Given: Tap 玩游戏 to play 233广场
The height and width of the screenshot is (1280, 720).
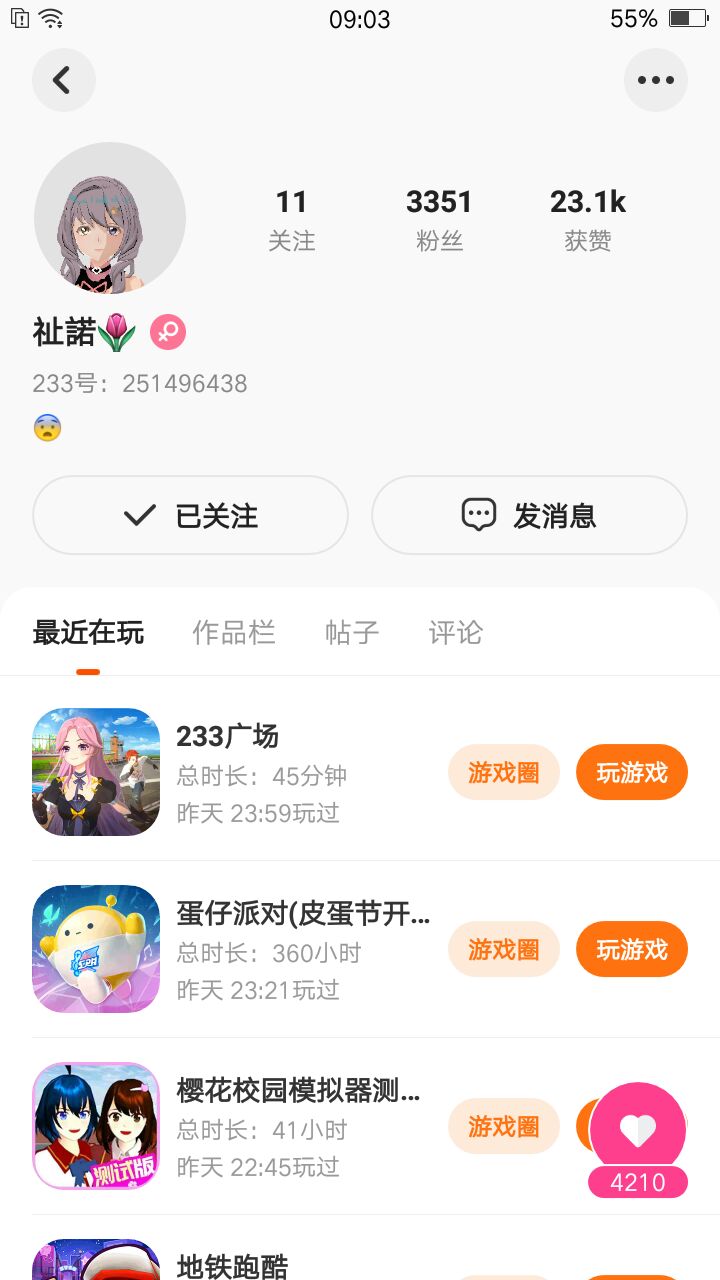Looking at the screenshot, I should coord(631,772).
